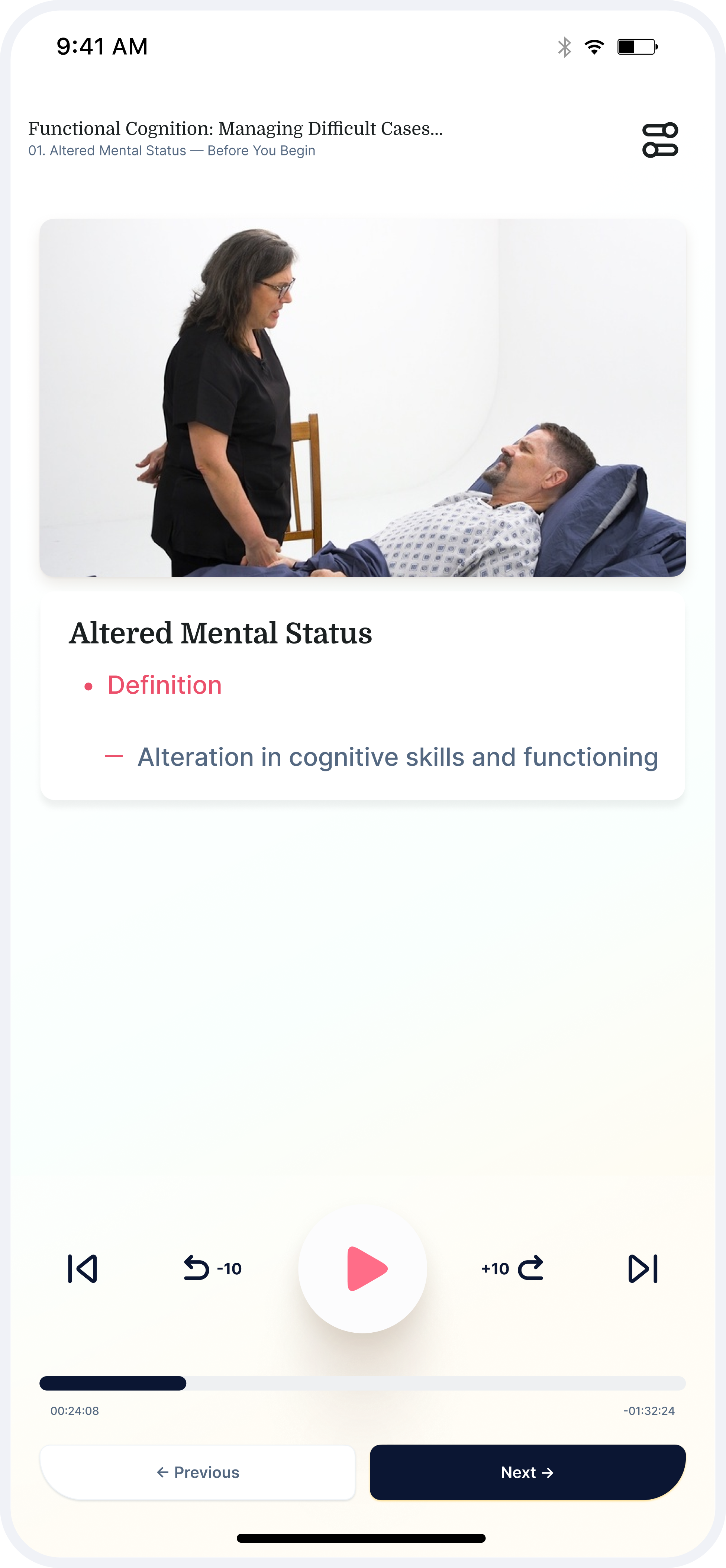Rewind 10 seconds
Viewport: 726px width, 1568px height.
point(212,1268)
